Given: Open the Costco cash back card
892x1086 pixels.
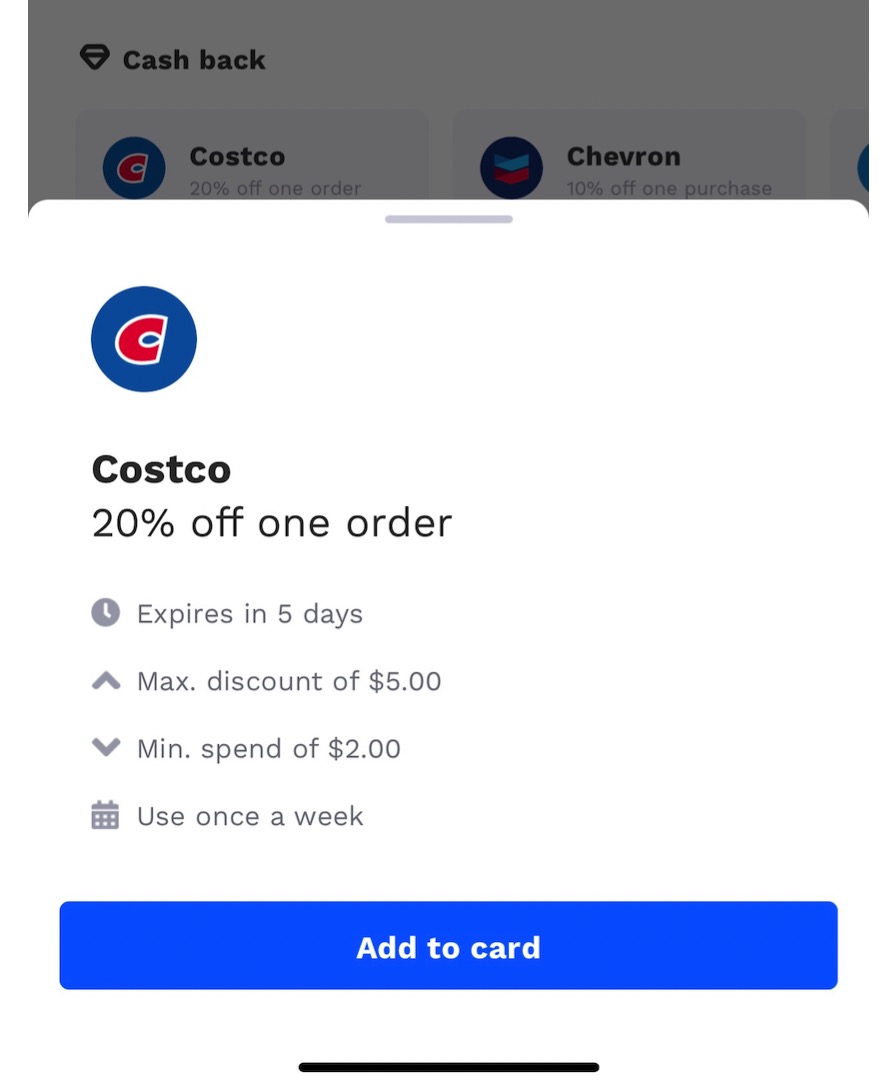Looking at the screenshot, I should [x=250, y=166].
